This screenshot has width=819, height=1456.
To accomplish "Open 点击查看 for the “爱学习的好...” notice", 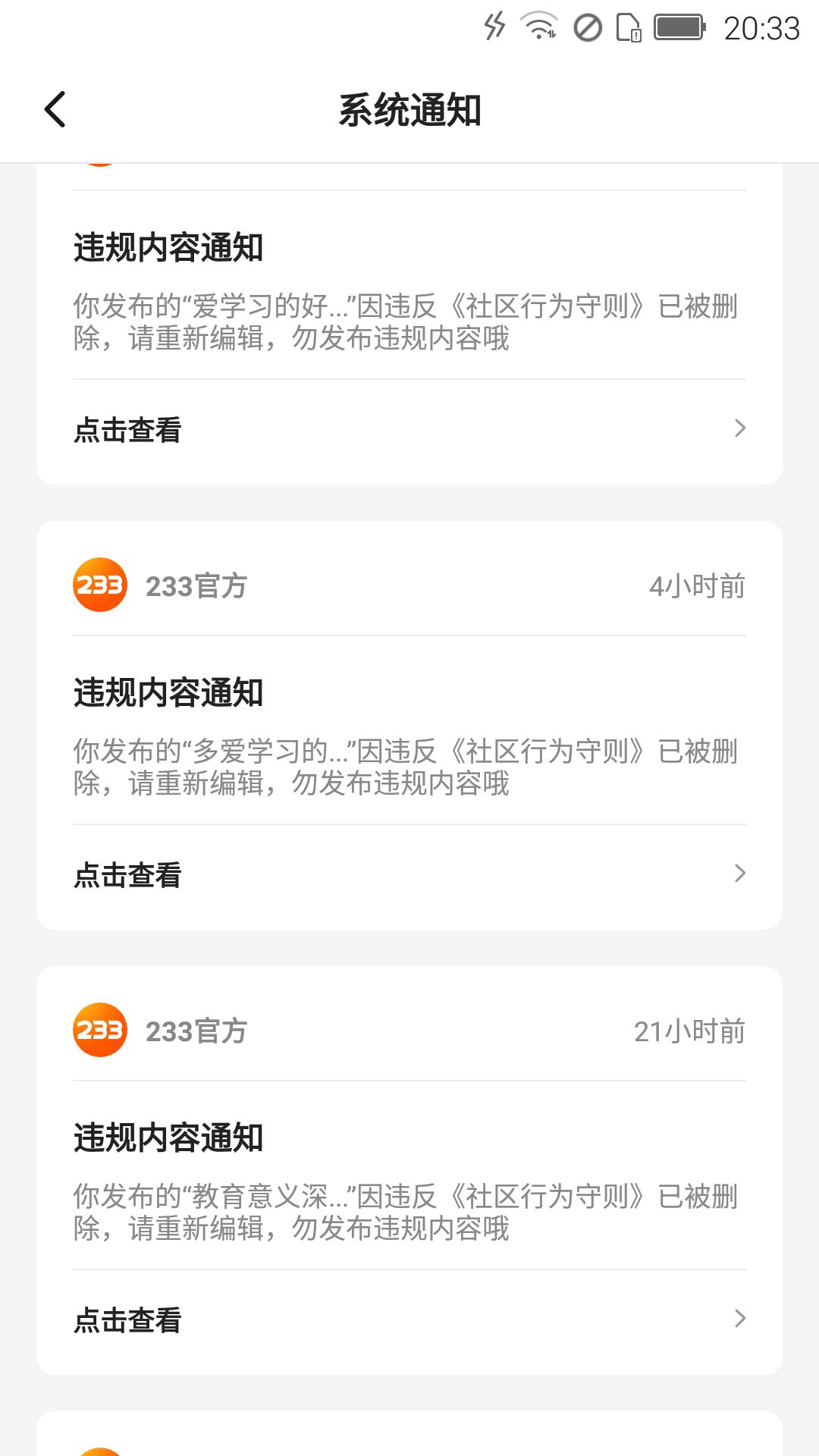I will click(x=409, y=429).
